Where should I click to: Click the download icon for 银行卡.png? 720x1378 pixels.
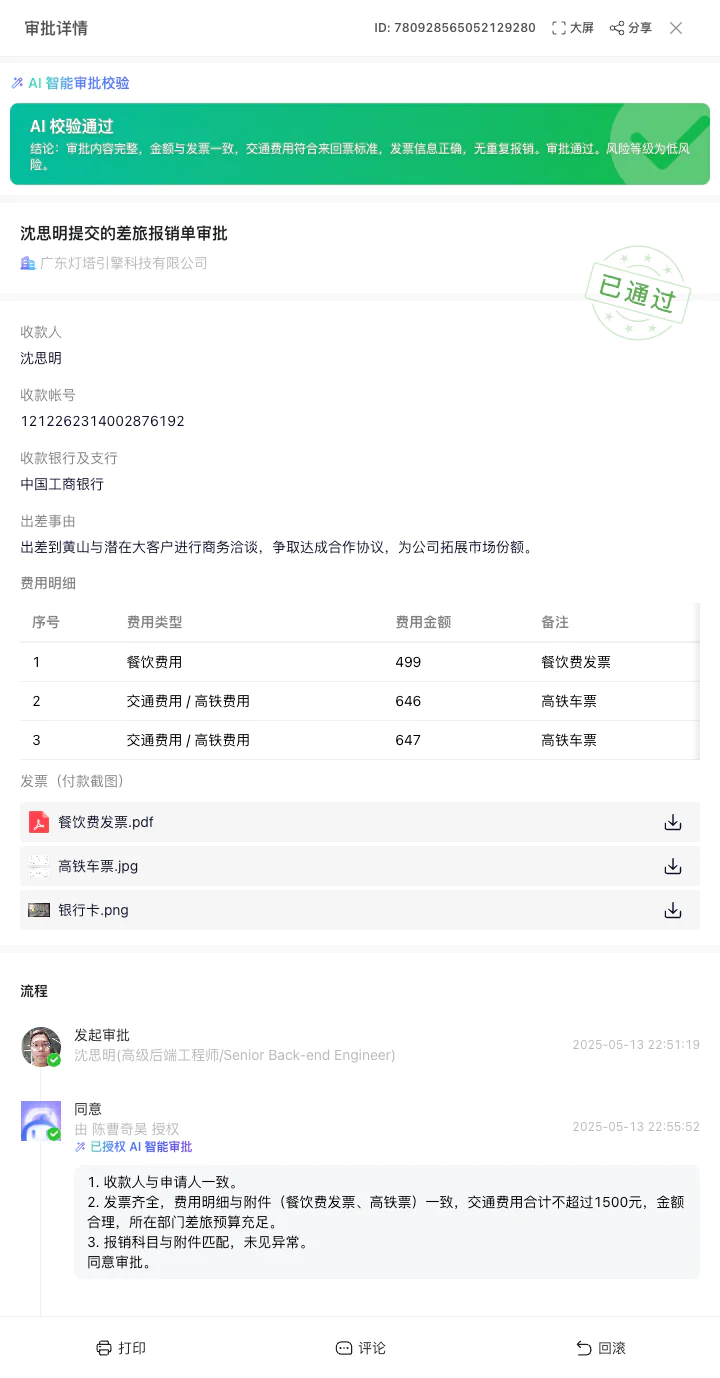tap(673, 910)
